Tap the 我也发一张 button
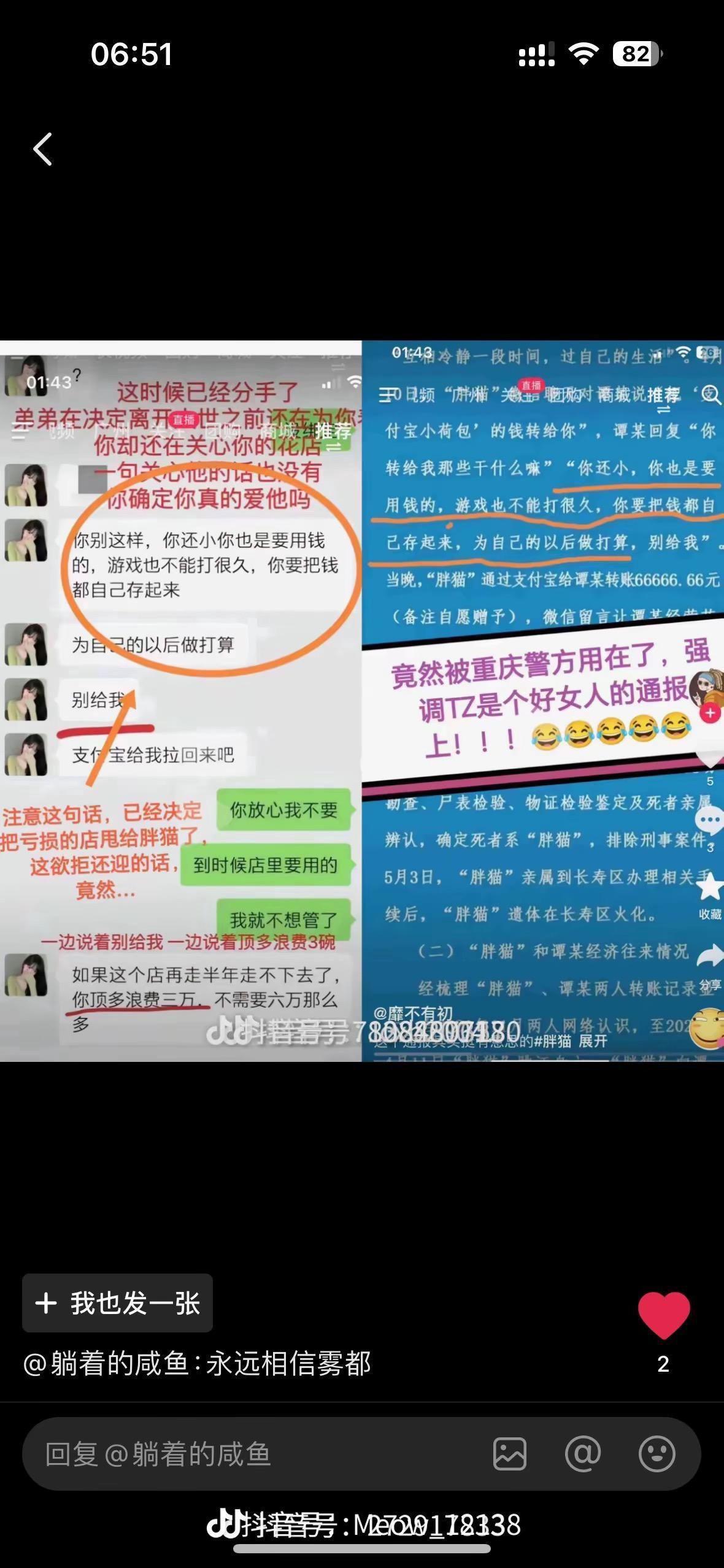724x1568 pixels. [117, 1303]
